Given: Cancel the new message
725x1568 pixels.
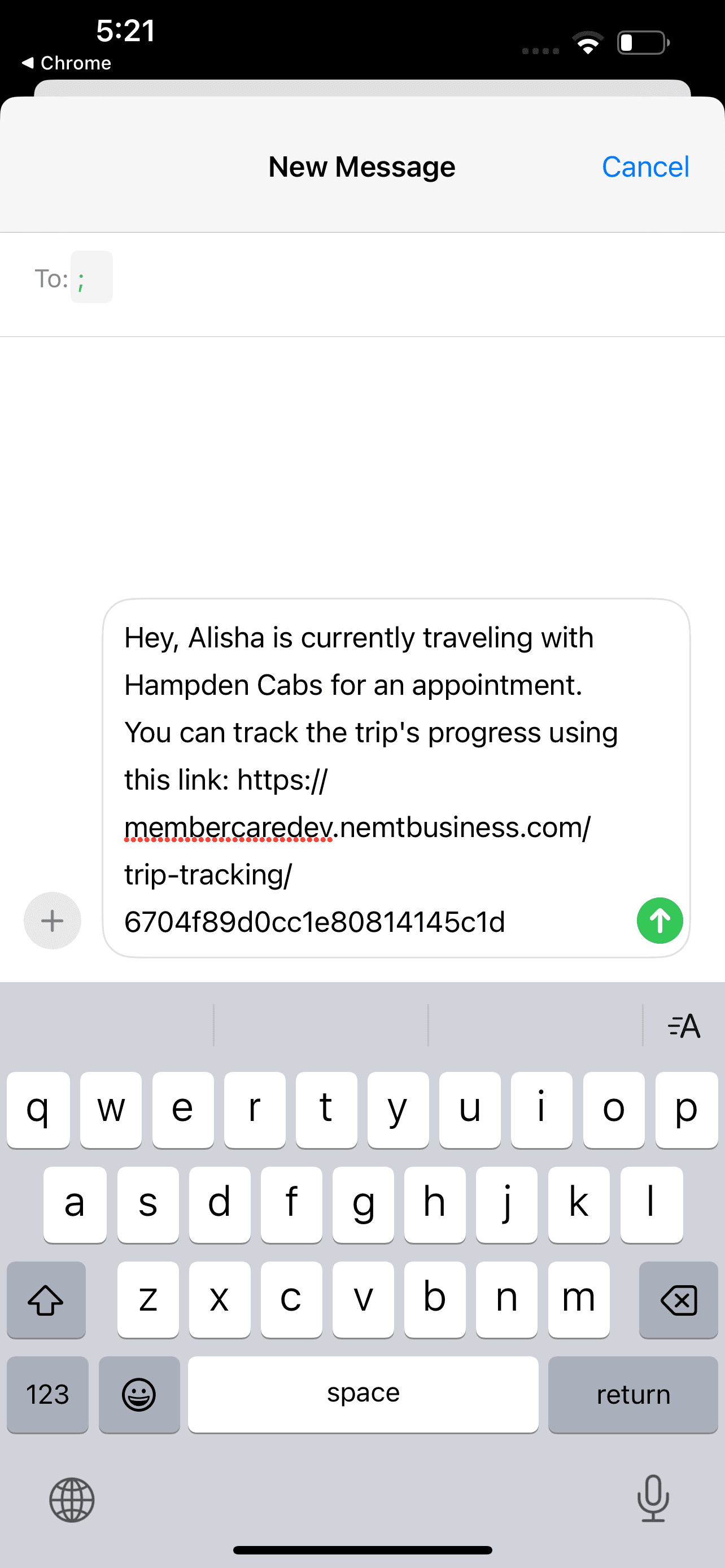Looking at the screenshot, I should click(645, 167).
